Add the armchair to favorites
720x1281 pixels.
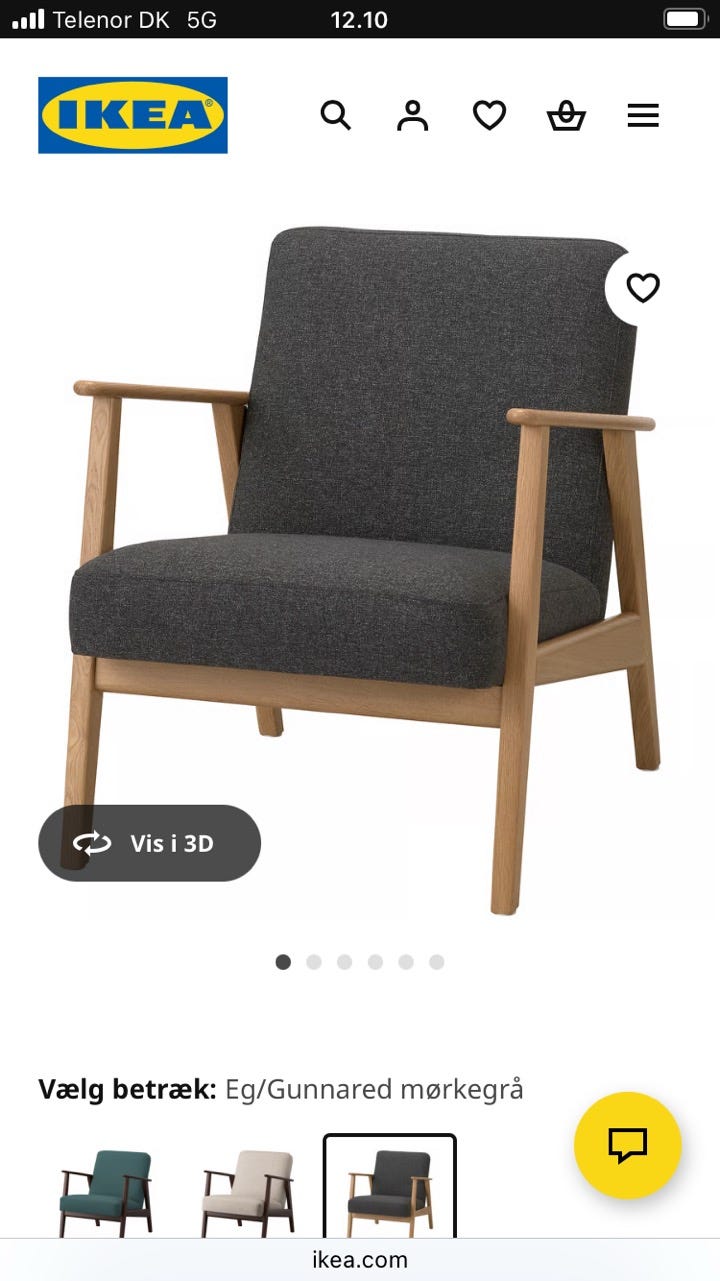point(643,288)
